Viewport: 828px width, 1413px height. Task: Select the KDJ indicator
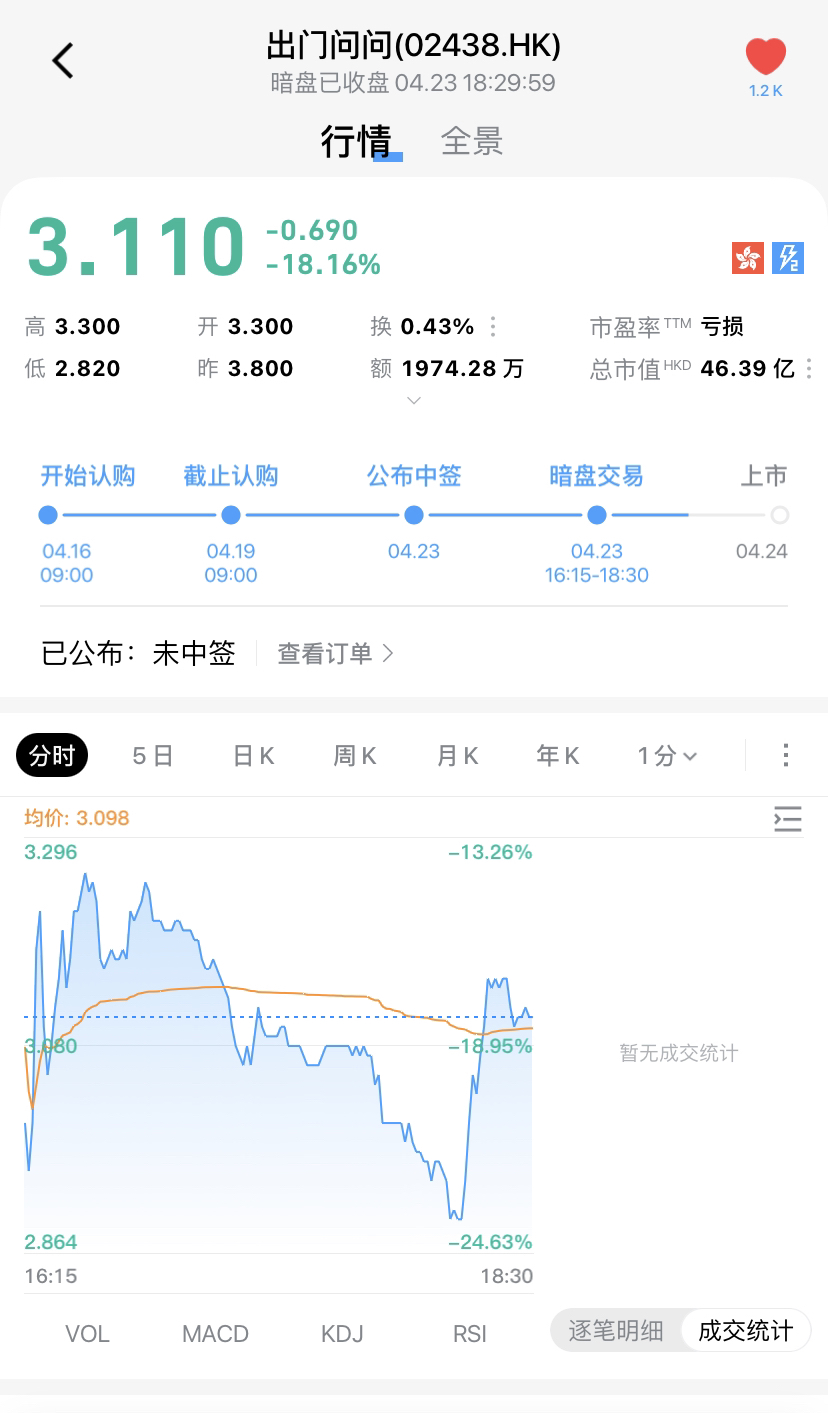click(x=342, y=1333)
